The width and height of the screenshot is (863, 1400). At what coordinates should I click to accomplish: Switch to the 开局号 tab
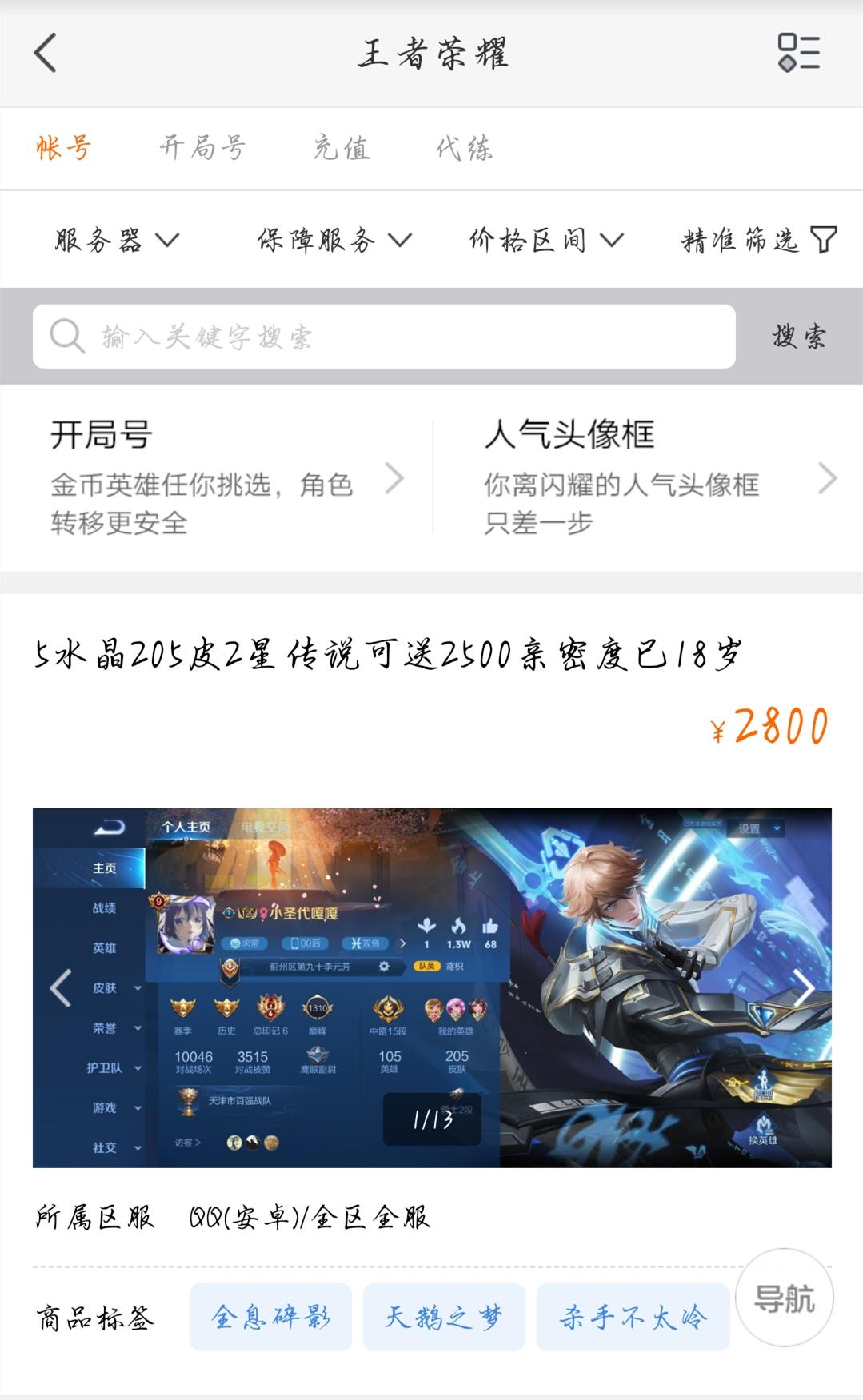point(202,148)
